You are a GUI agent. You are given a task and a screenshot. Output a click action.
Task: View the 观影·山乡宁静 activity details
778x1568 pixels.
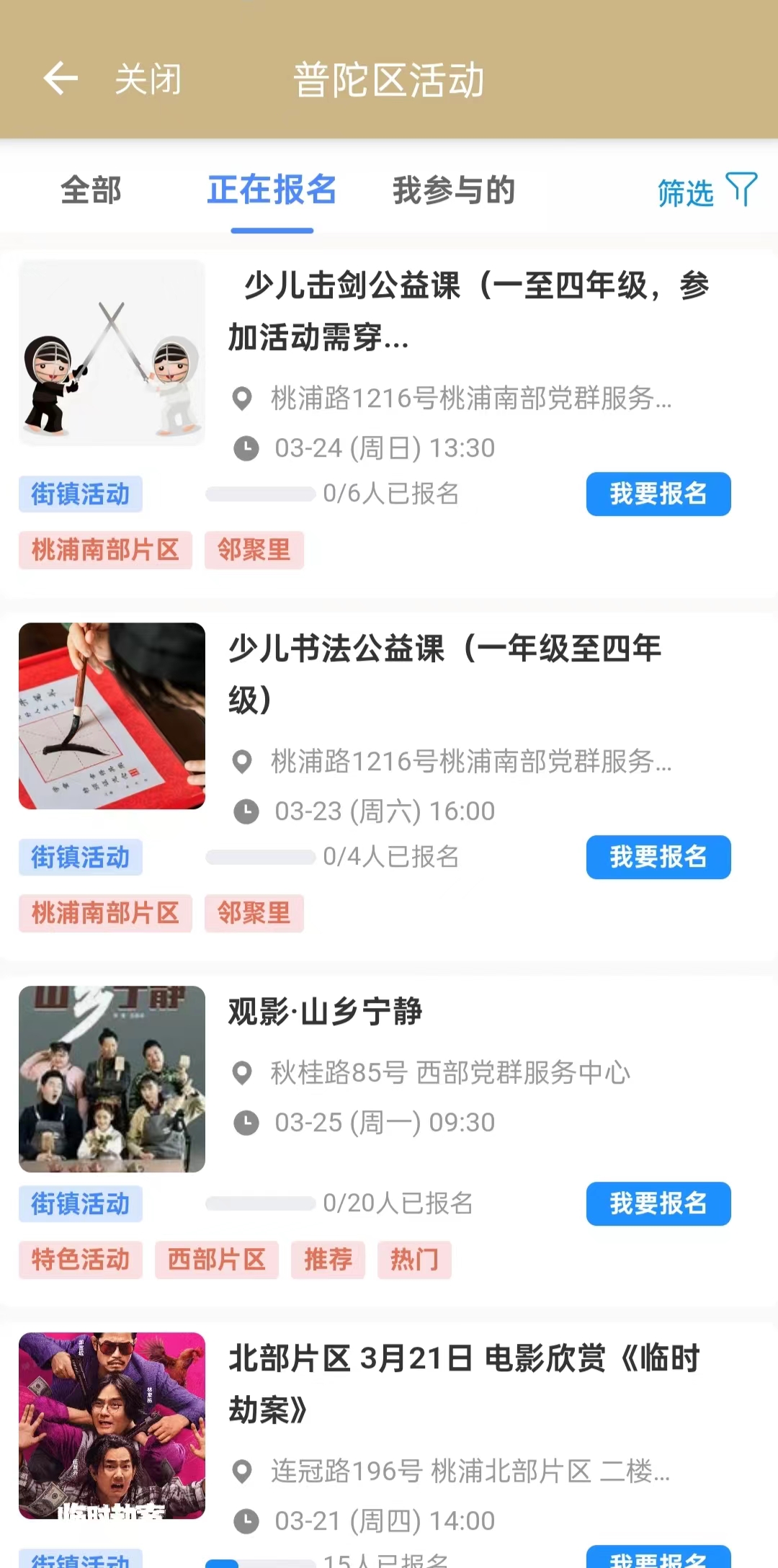pos(326,1012)
